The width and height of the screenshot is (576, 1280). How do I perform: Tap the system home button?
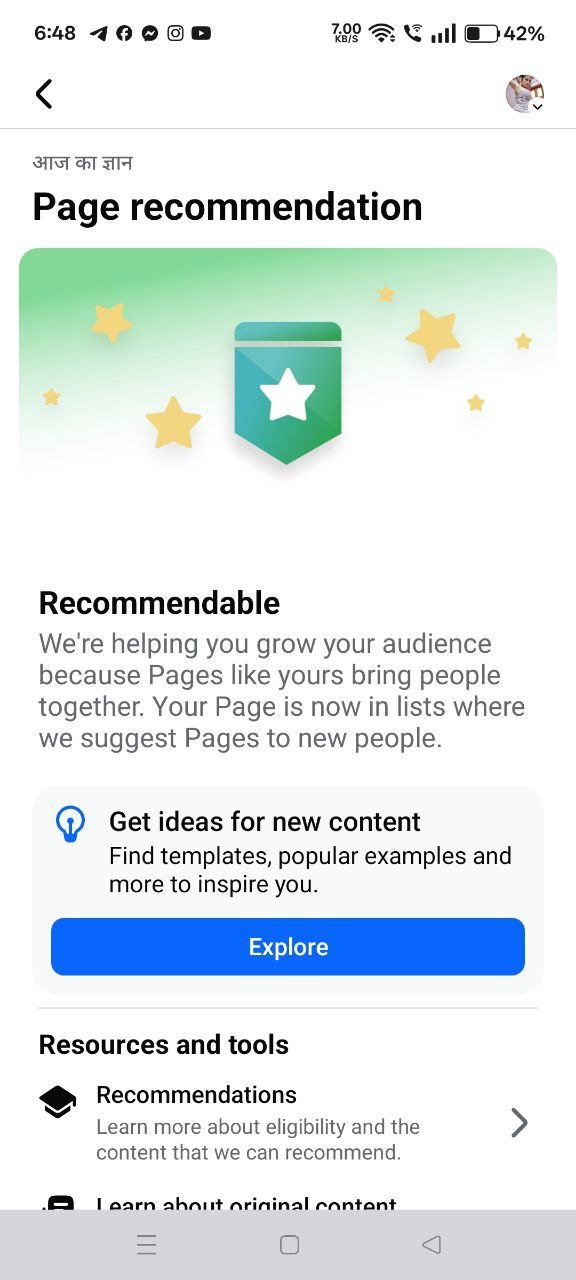click(x=289, y=1245)
